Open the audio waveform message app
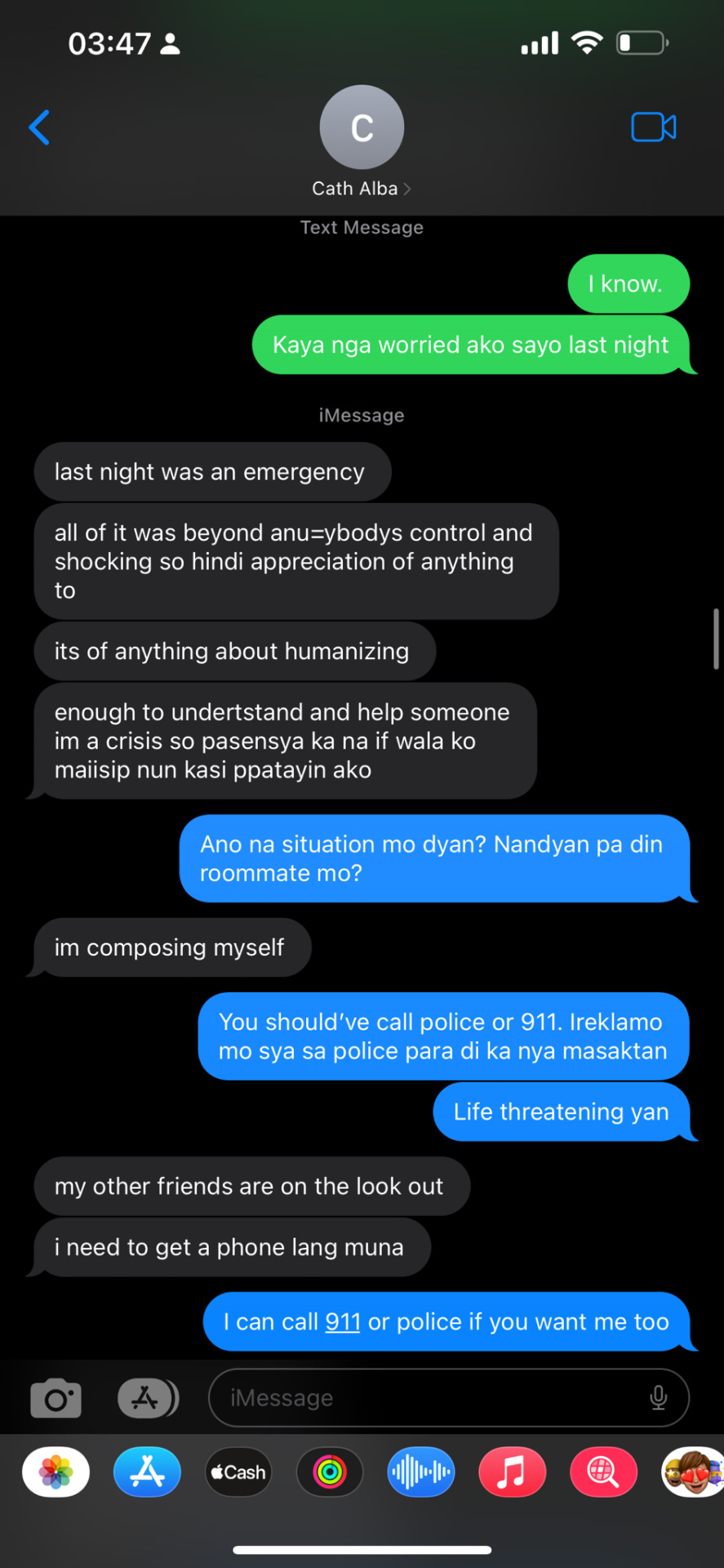The height and width of the screenshot is (1568, 724). click(420, 1472)
